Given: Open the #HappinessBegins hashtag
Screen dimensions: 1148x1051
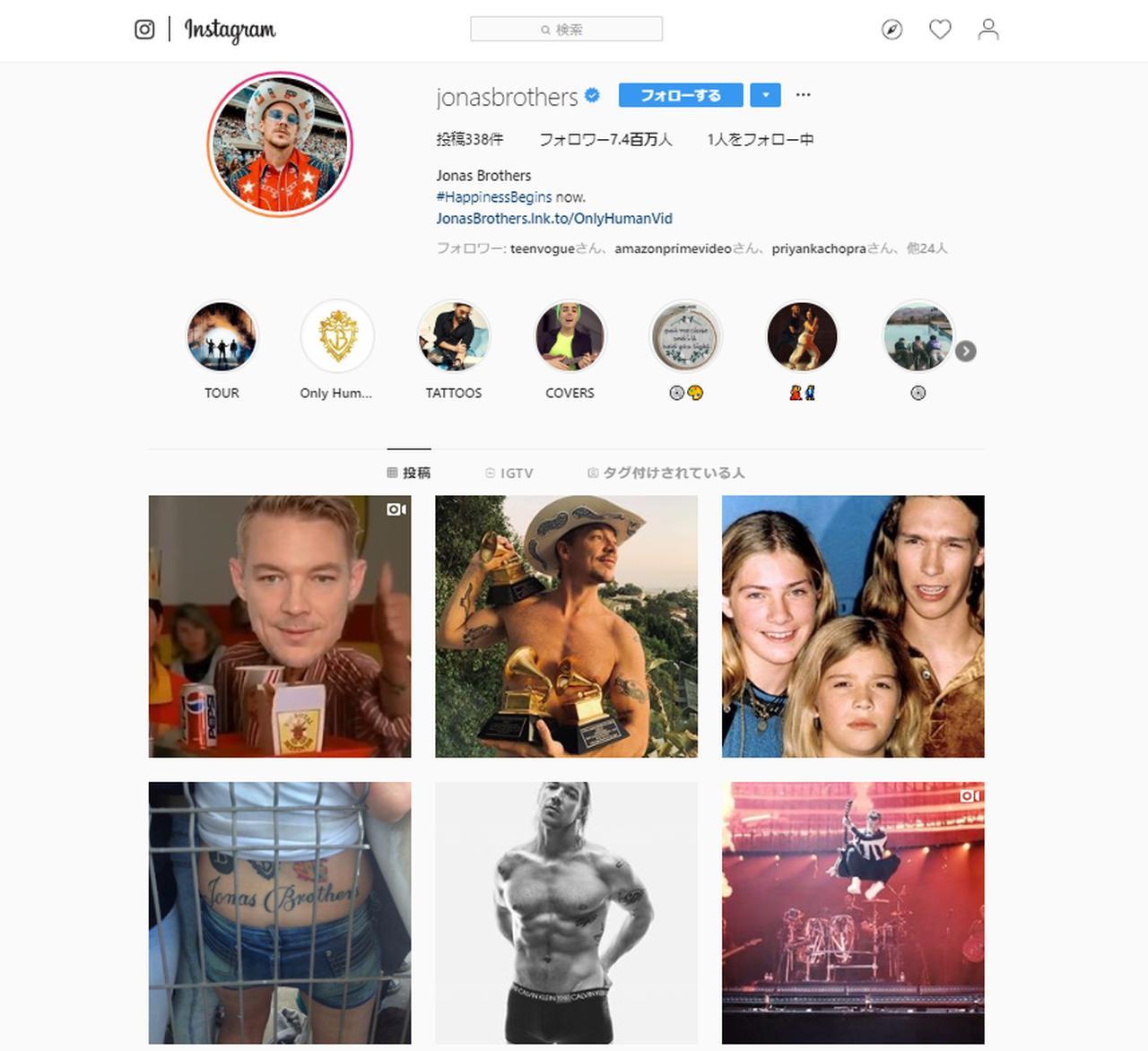Looking at the screenshot, I should (494, 197).
